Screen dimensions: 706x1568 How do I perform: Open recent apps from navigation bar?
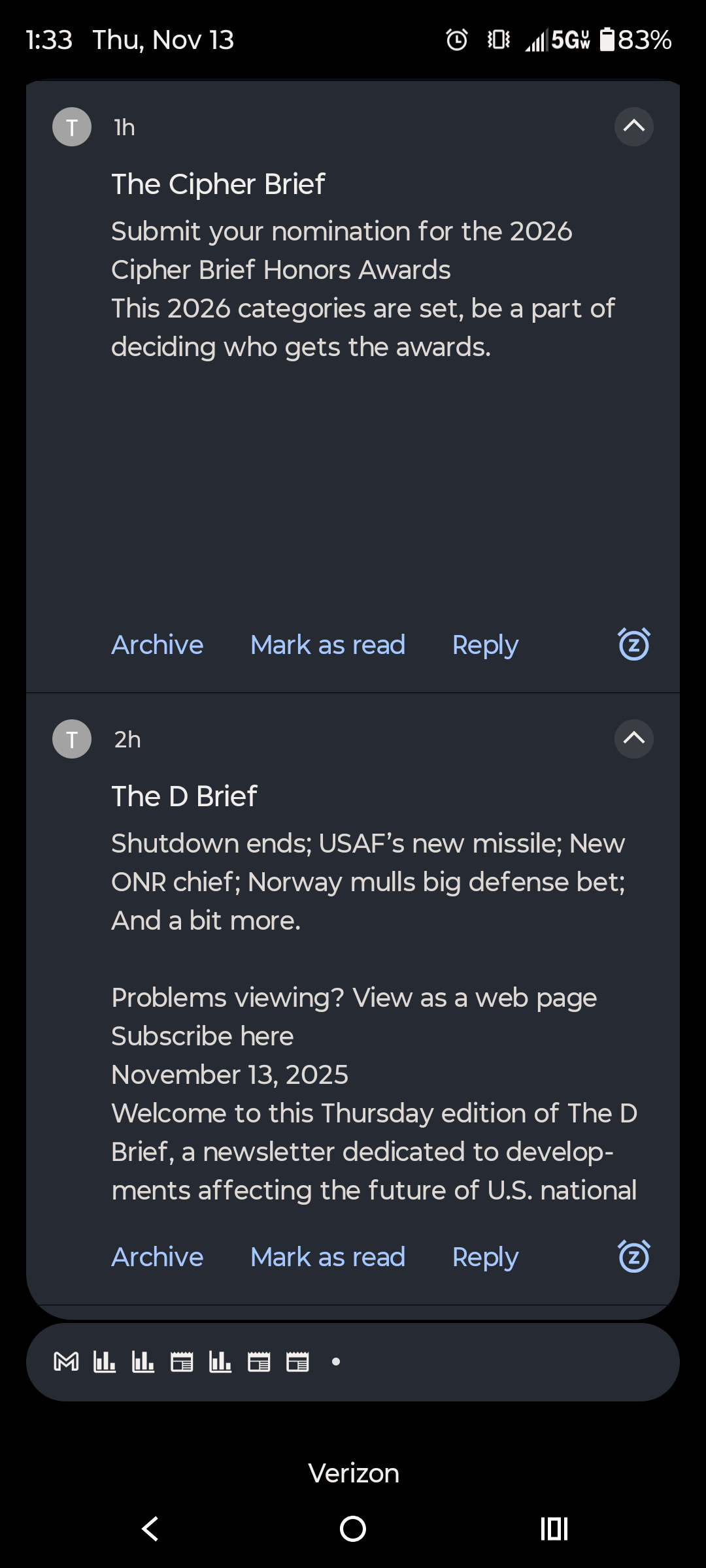(554, 1529)
